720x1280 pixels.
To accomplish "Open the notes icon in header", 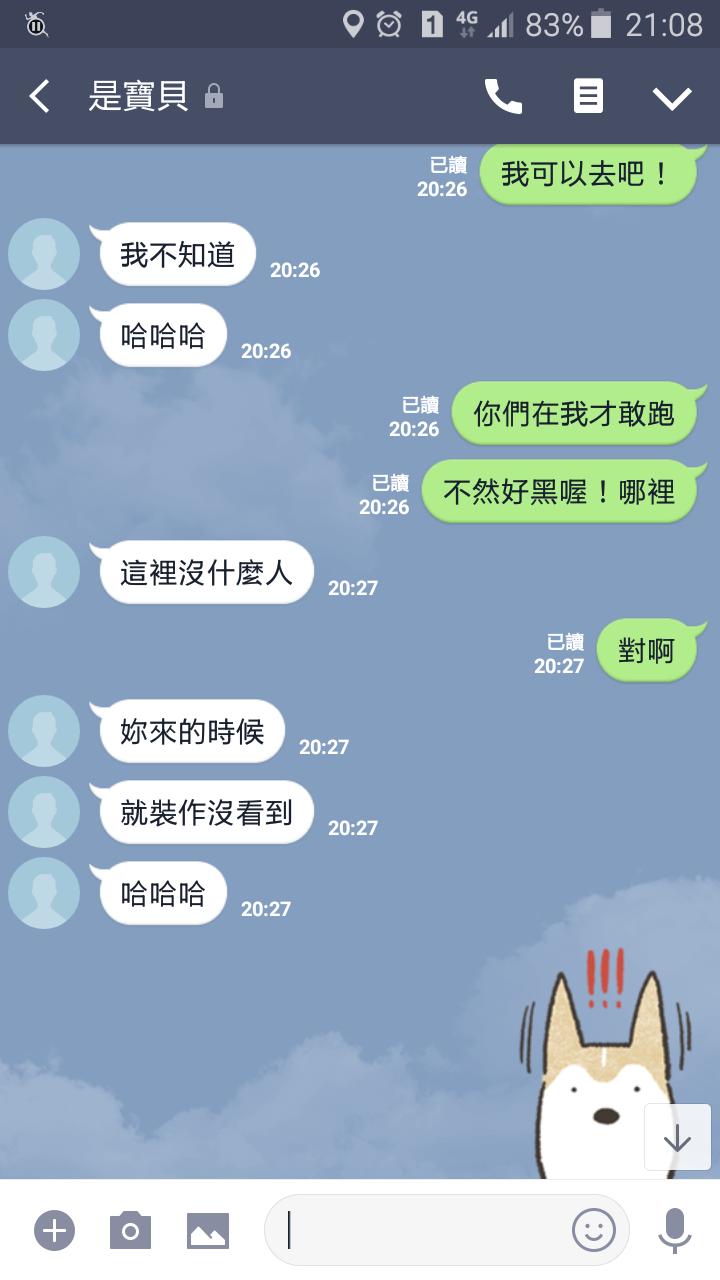I will (588, 97).
